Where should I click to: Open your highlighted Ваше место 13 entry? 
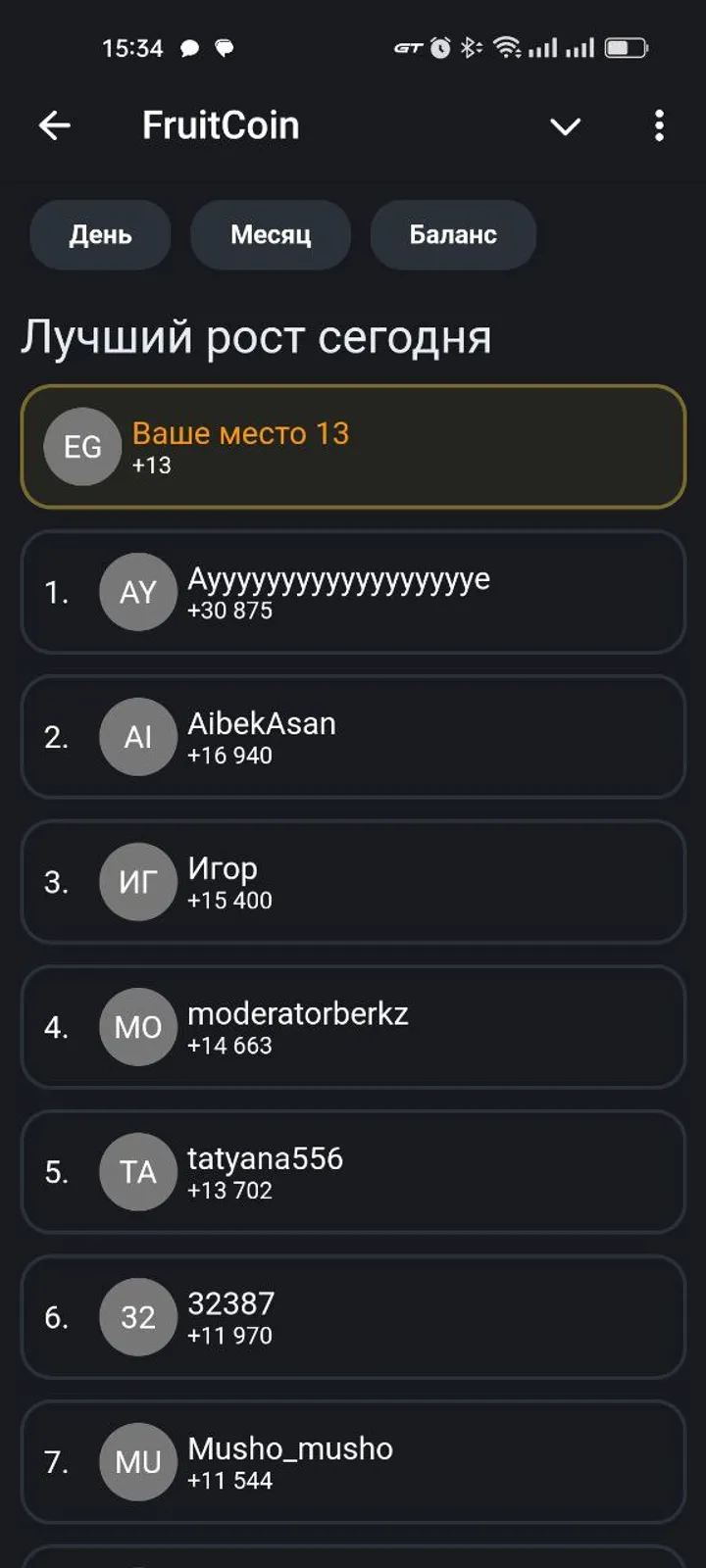click(x=353, y=447)
